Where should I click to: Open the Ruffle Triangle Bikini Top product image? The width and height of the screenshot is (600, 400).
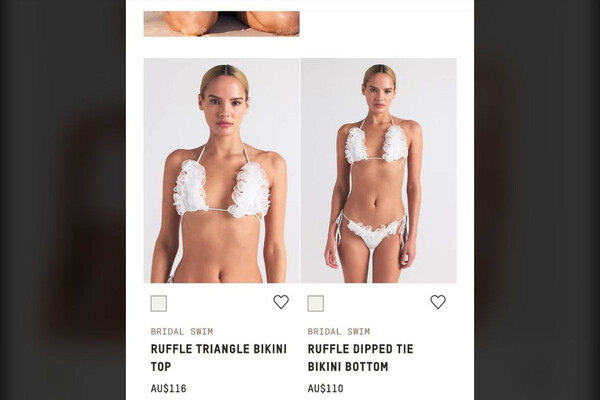(x=221, y=170)
